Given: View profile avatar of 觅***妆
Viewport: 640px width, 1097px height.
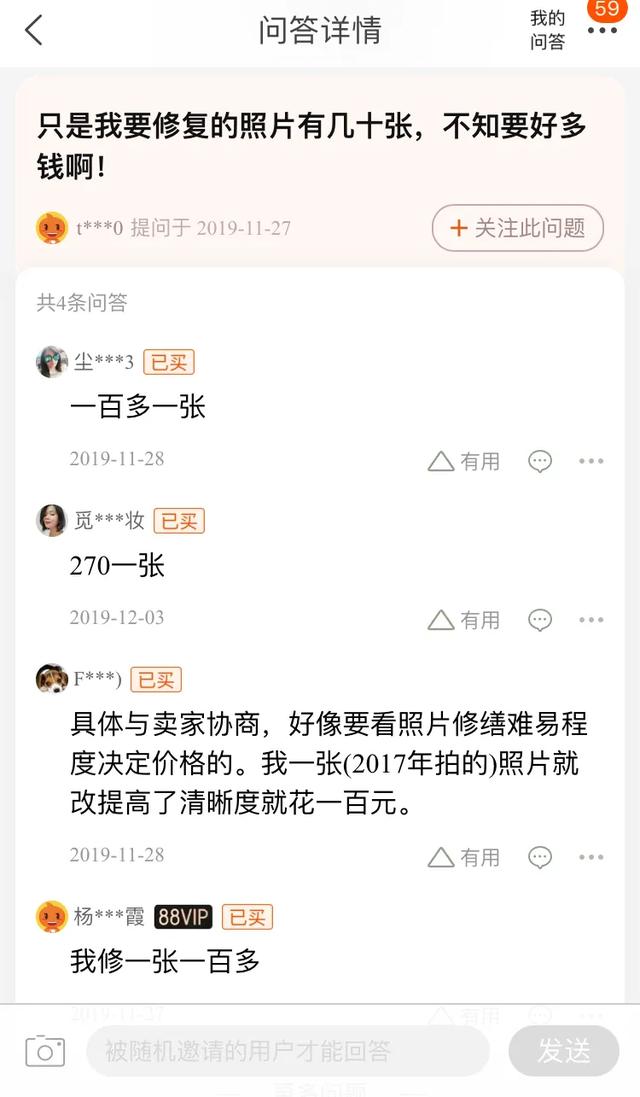Looking at the screenshot, I should tap(52, 520).
